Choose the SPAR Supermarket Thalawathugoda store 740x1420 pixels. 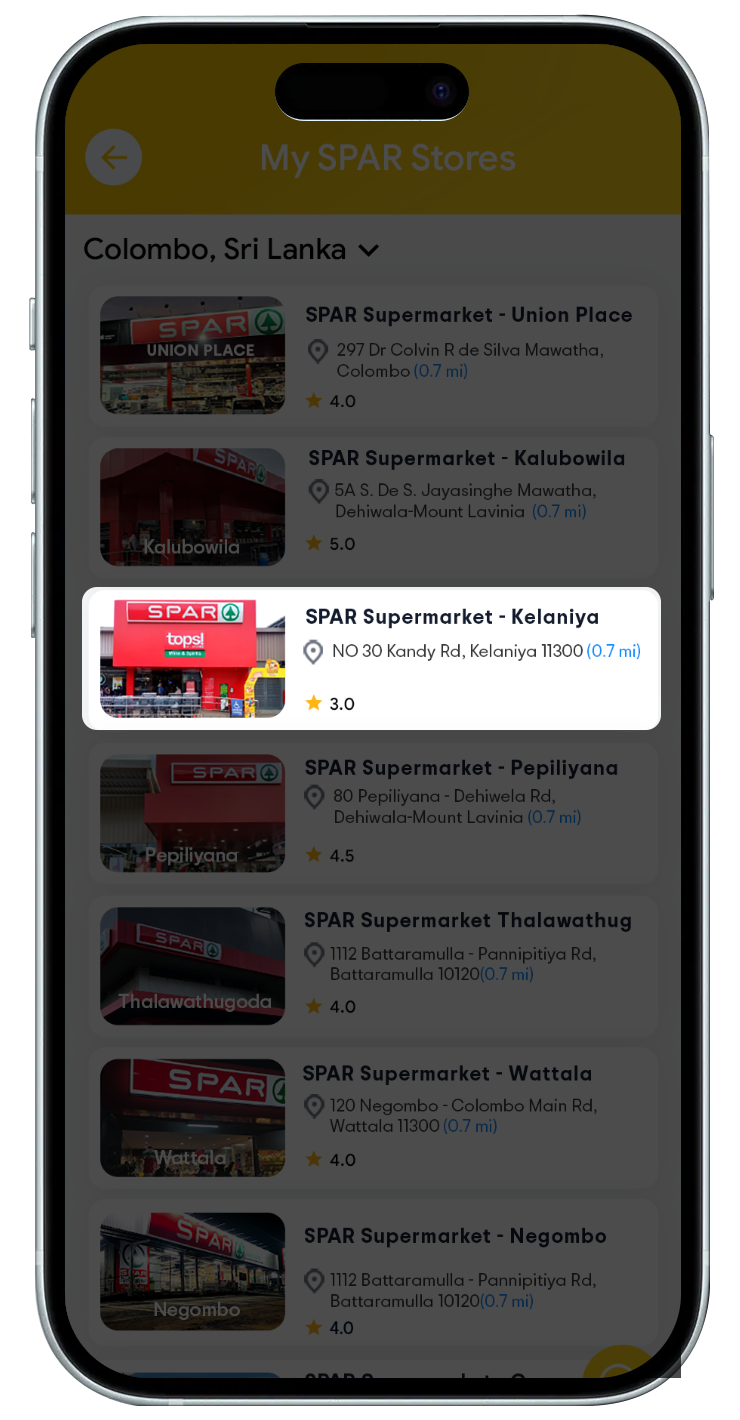click(372, 965)
